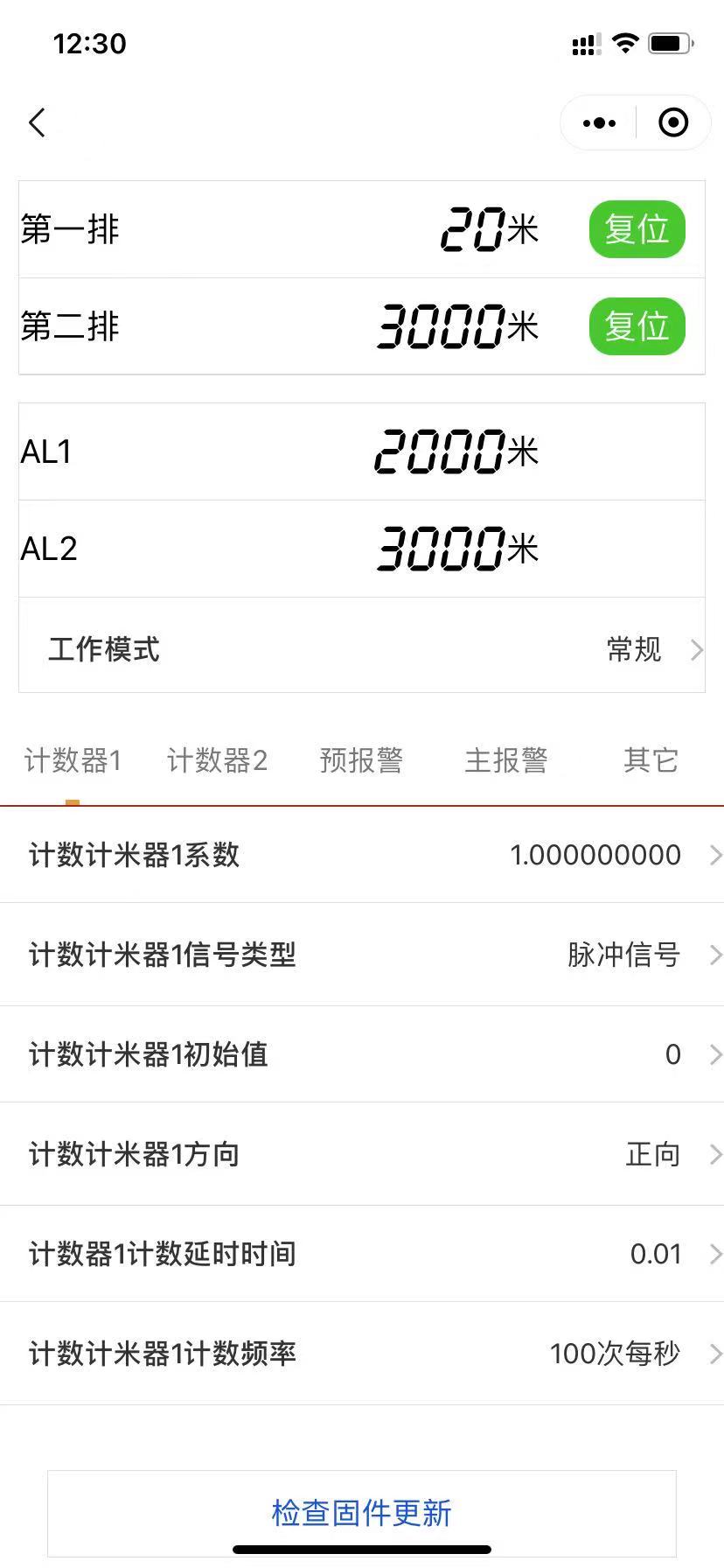Screen dimensions: 724x1568
Task: Reset 第一排 counter using its 复位 button
Action: pos(637,229)
